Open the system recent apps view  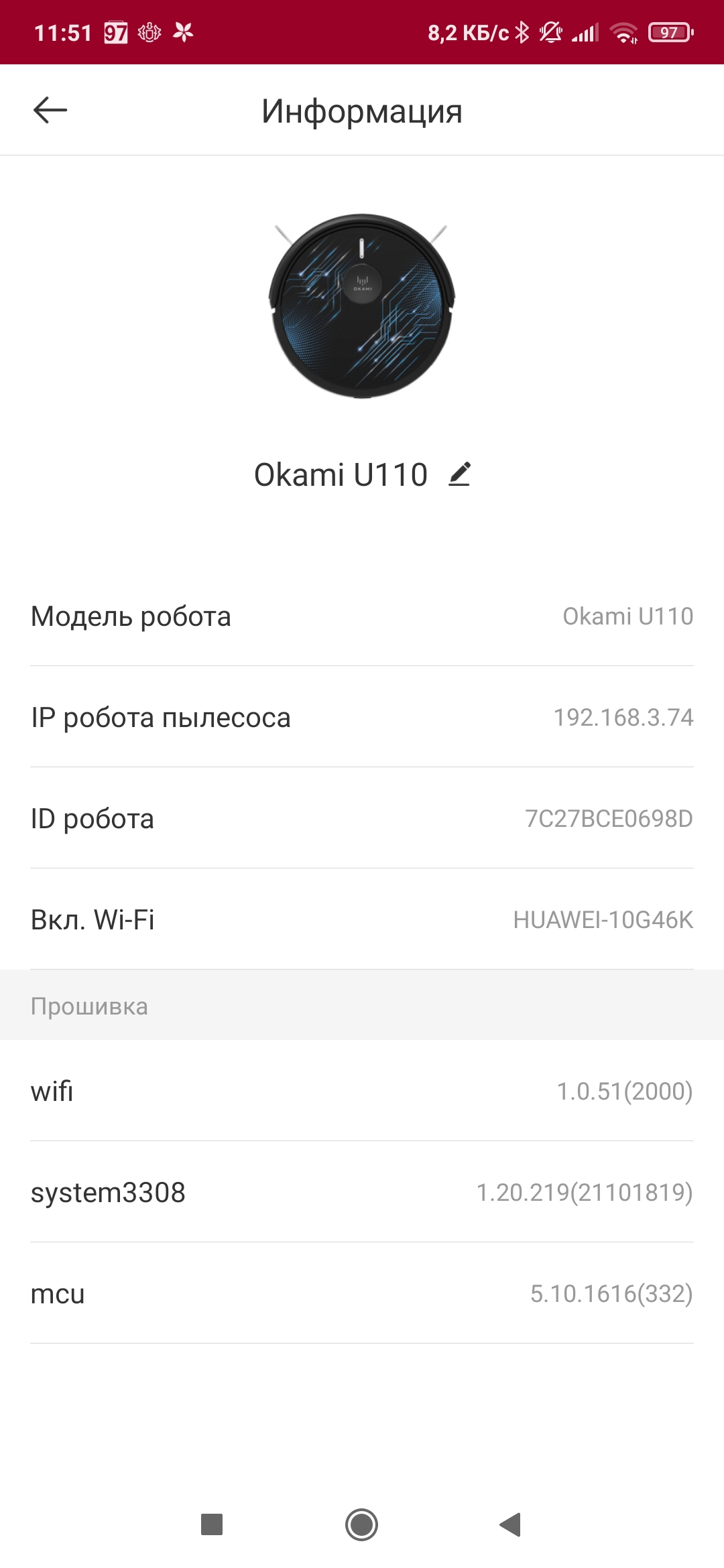pos(212,1524)
